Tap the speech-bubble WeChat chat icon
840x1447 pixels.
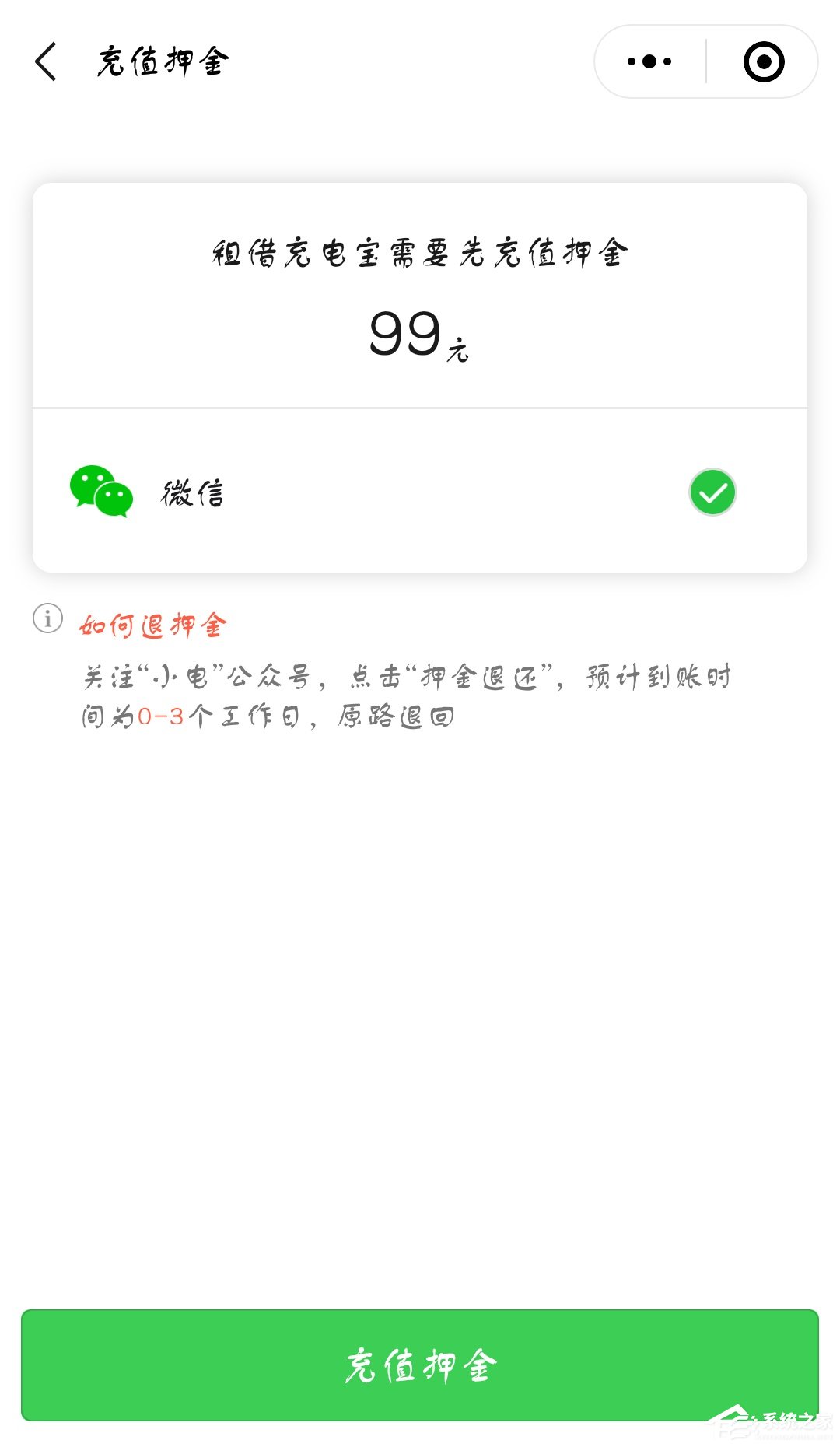pos(102,492)
